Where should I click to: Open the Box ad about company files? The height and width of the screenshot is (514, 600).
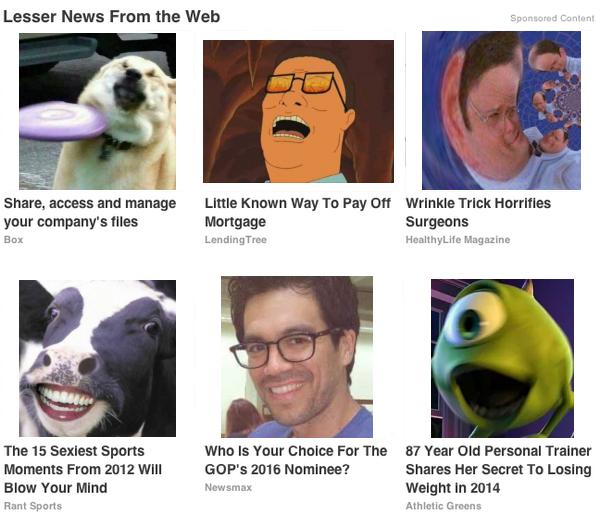[90, 212]
